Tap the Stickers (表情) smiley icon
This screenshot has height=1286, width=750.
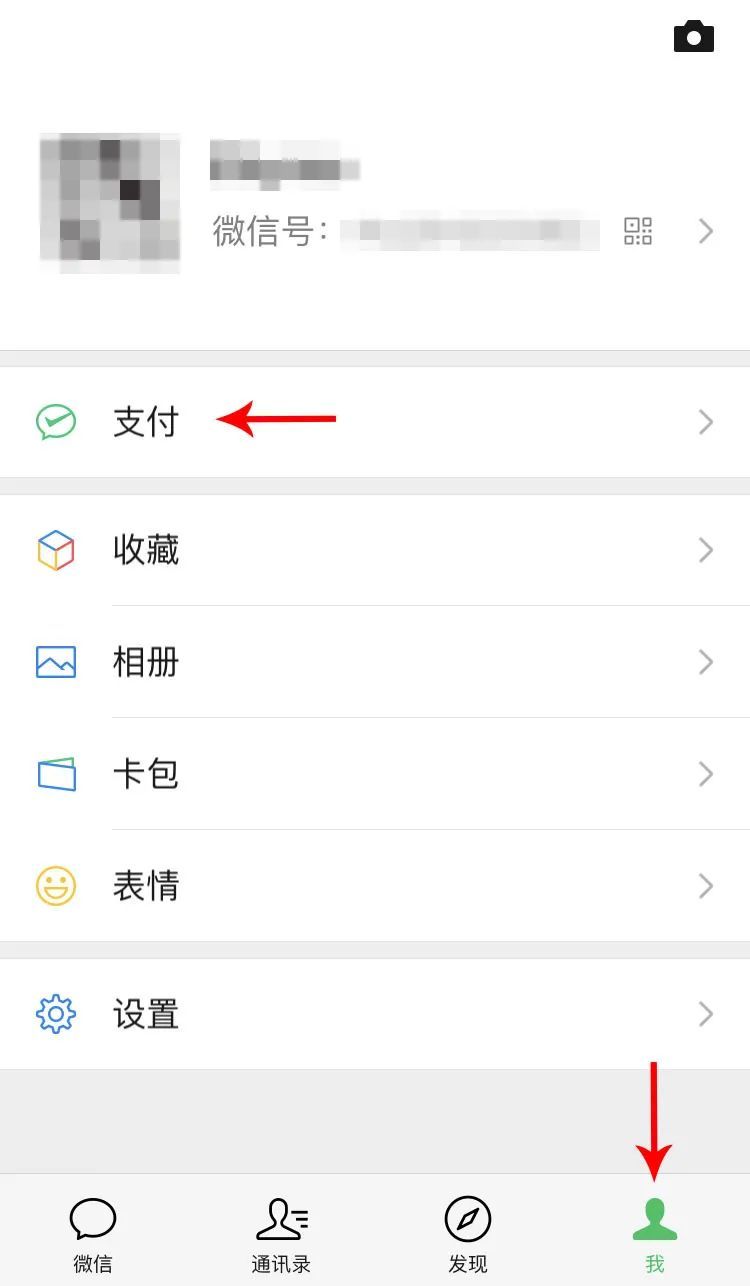[57, 886]
